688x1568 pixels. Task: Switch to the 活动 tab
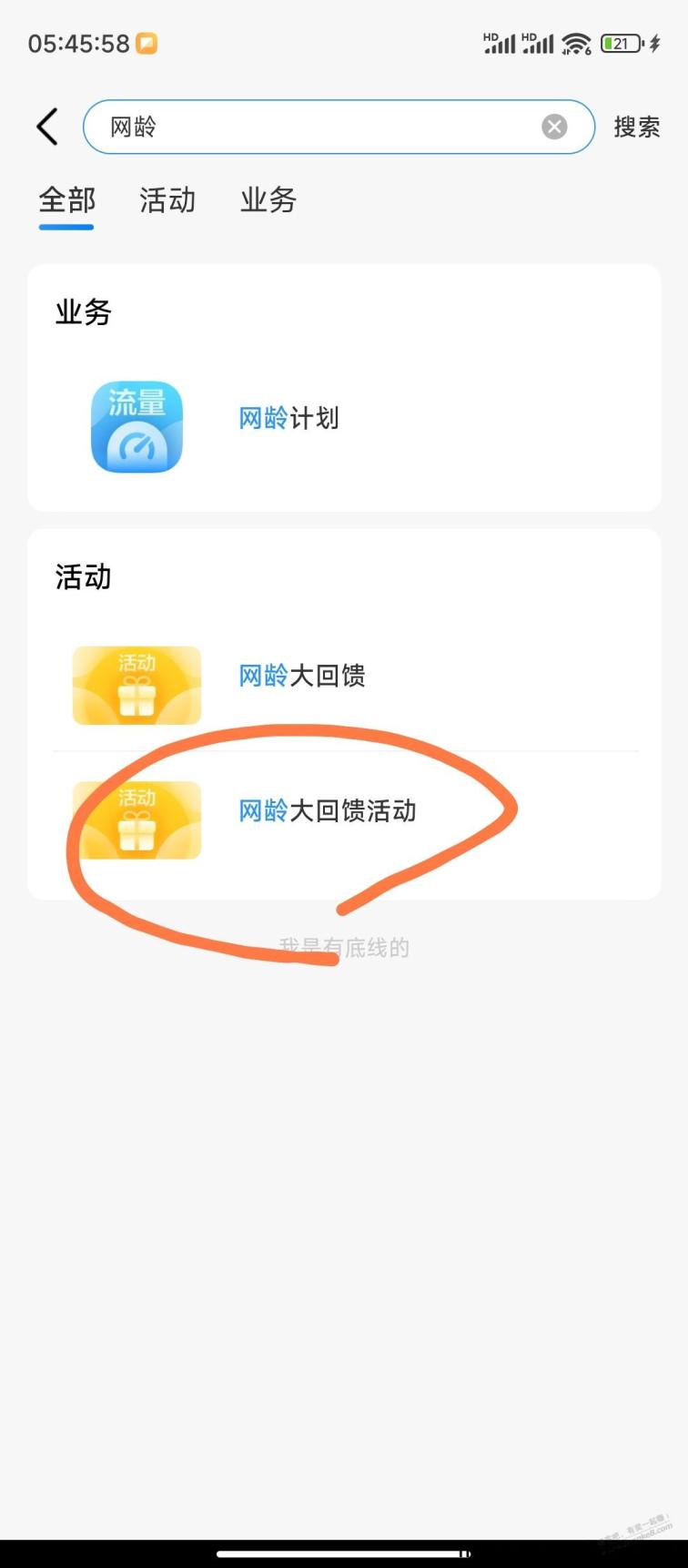(x=167, y=200)
